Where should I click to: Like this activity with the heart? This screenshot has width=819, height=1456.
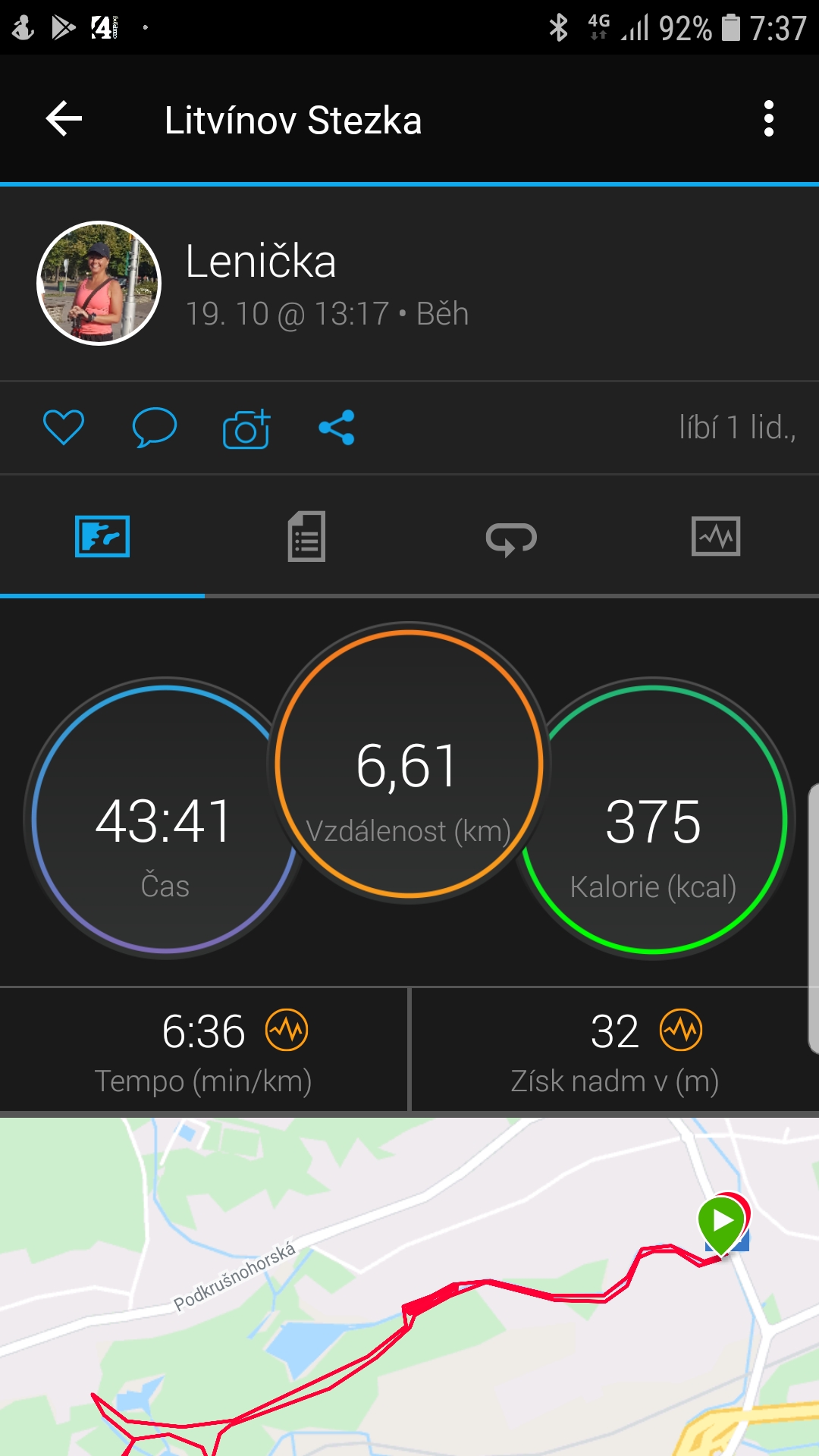pos(64,428)
